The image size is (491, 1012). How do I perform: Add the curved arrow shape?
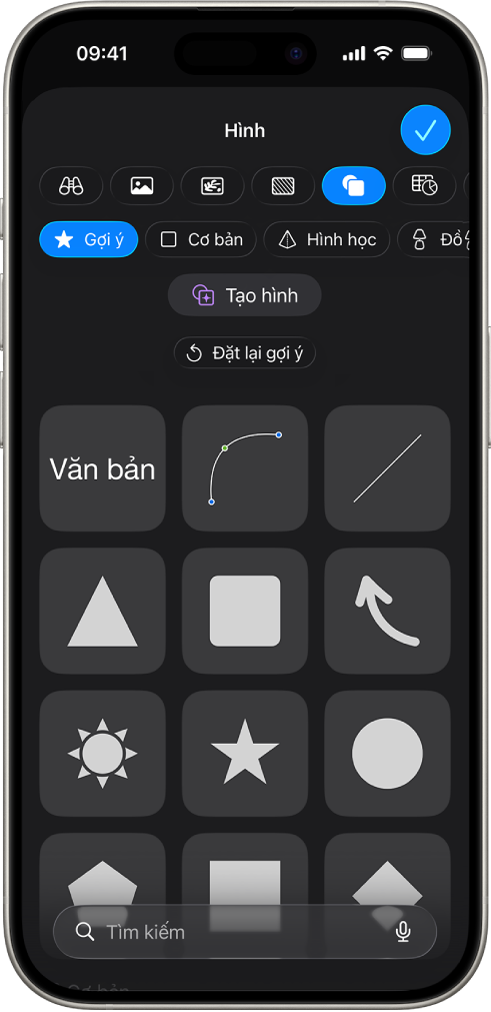point(387,611)
